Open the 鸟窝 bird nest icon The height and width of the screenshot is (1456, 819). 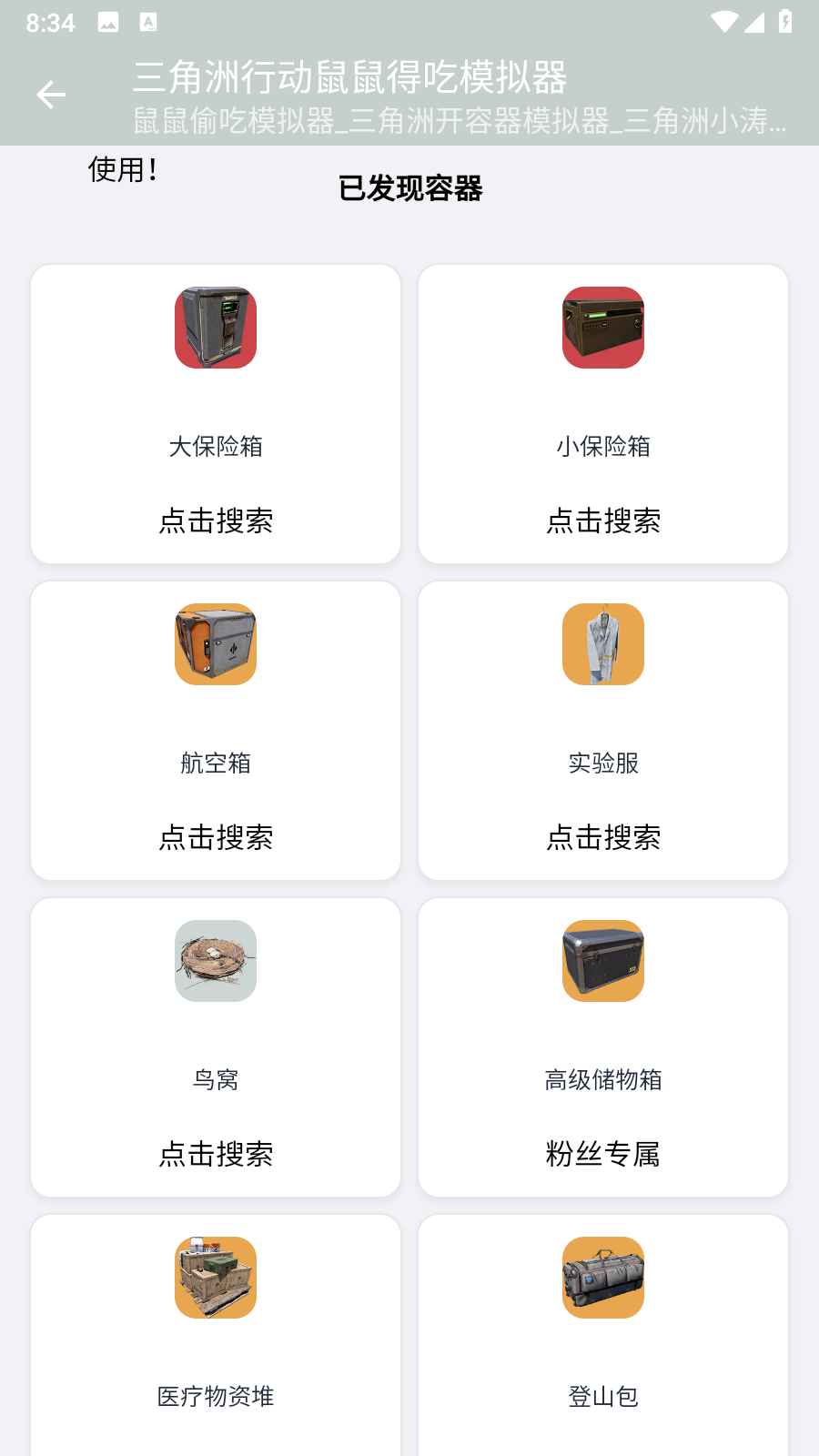click(x=215, y=961)
